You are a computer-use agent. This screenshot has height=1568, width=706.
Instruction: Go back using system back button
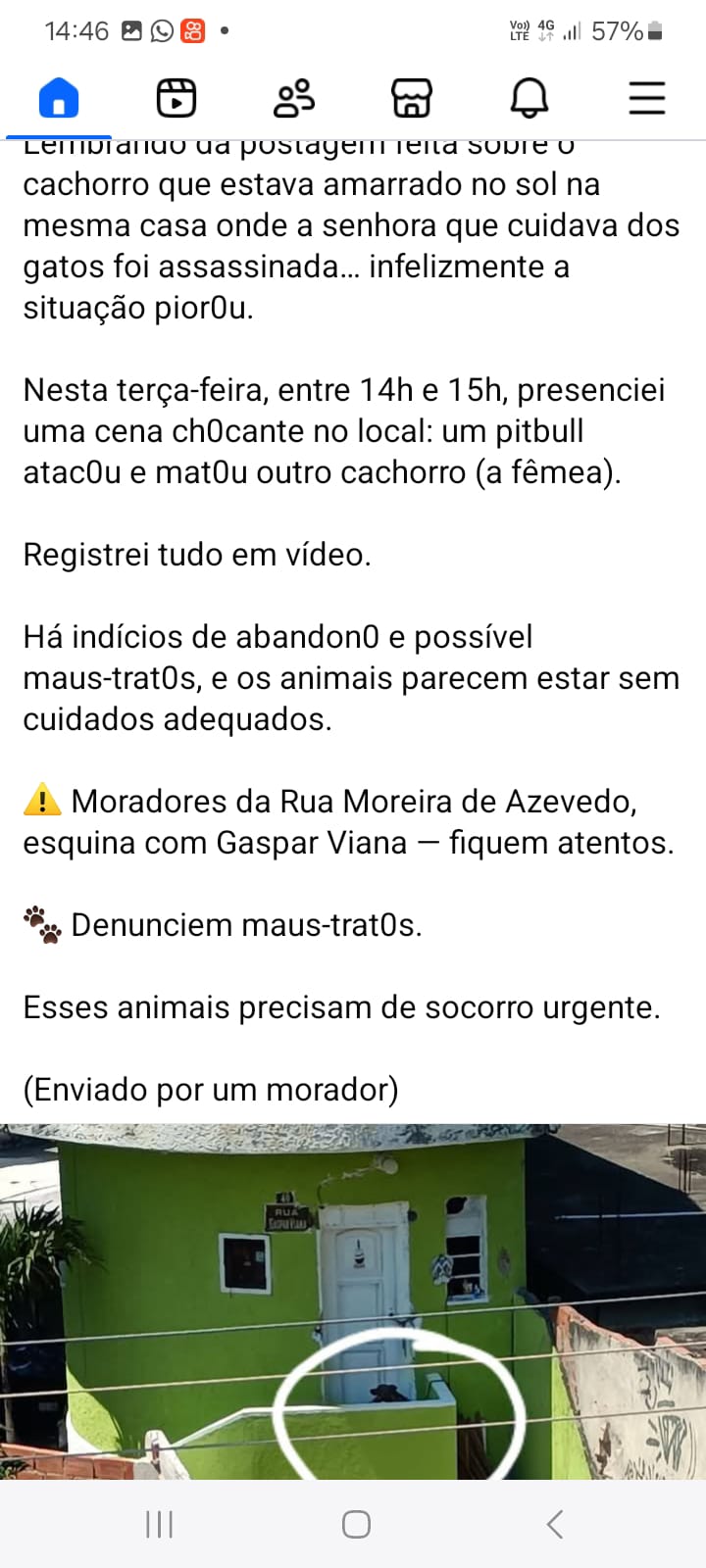point(555,1524)
